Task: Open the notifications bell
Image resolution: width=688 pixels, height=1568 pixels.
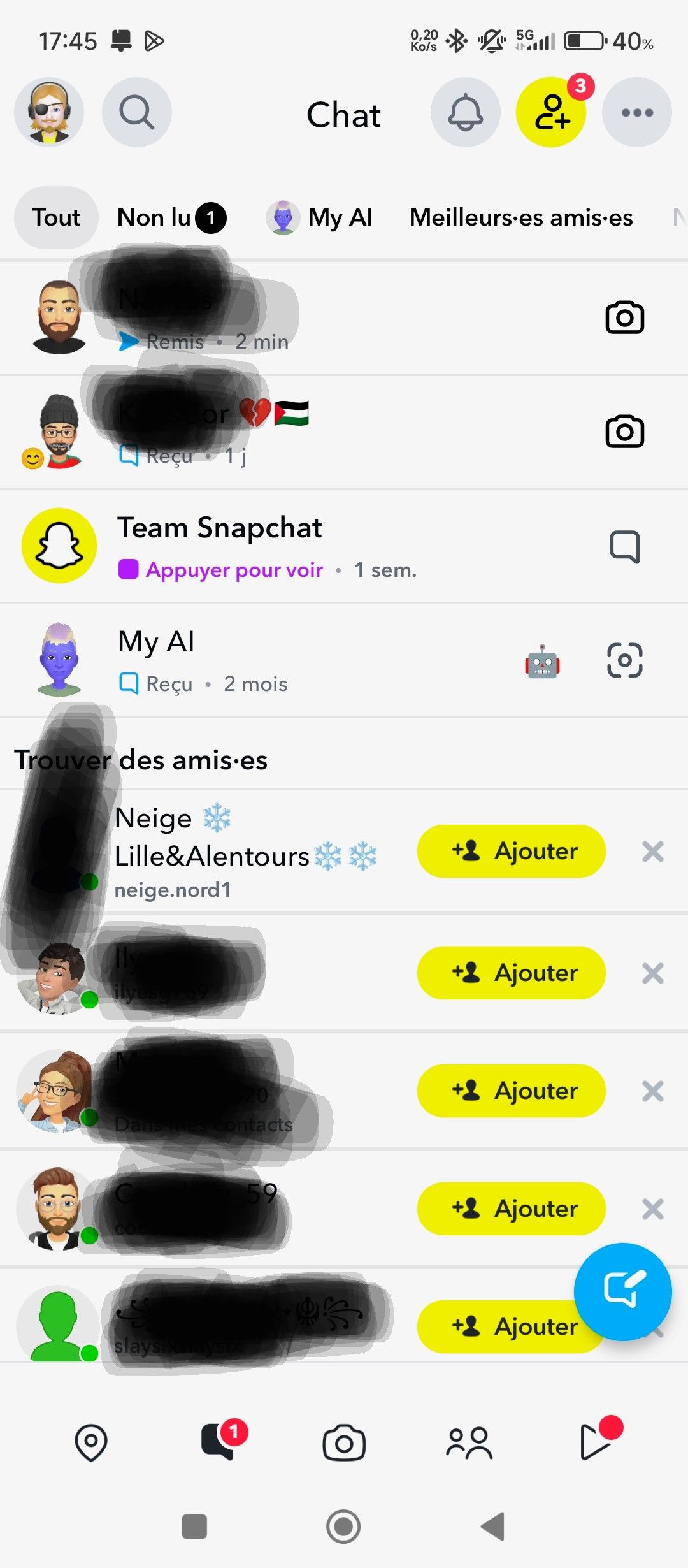Action: tap(466, 113)
